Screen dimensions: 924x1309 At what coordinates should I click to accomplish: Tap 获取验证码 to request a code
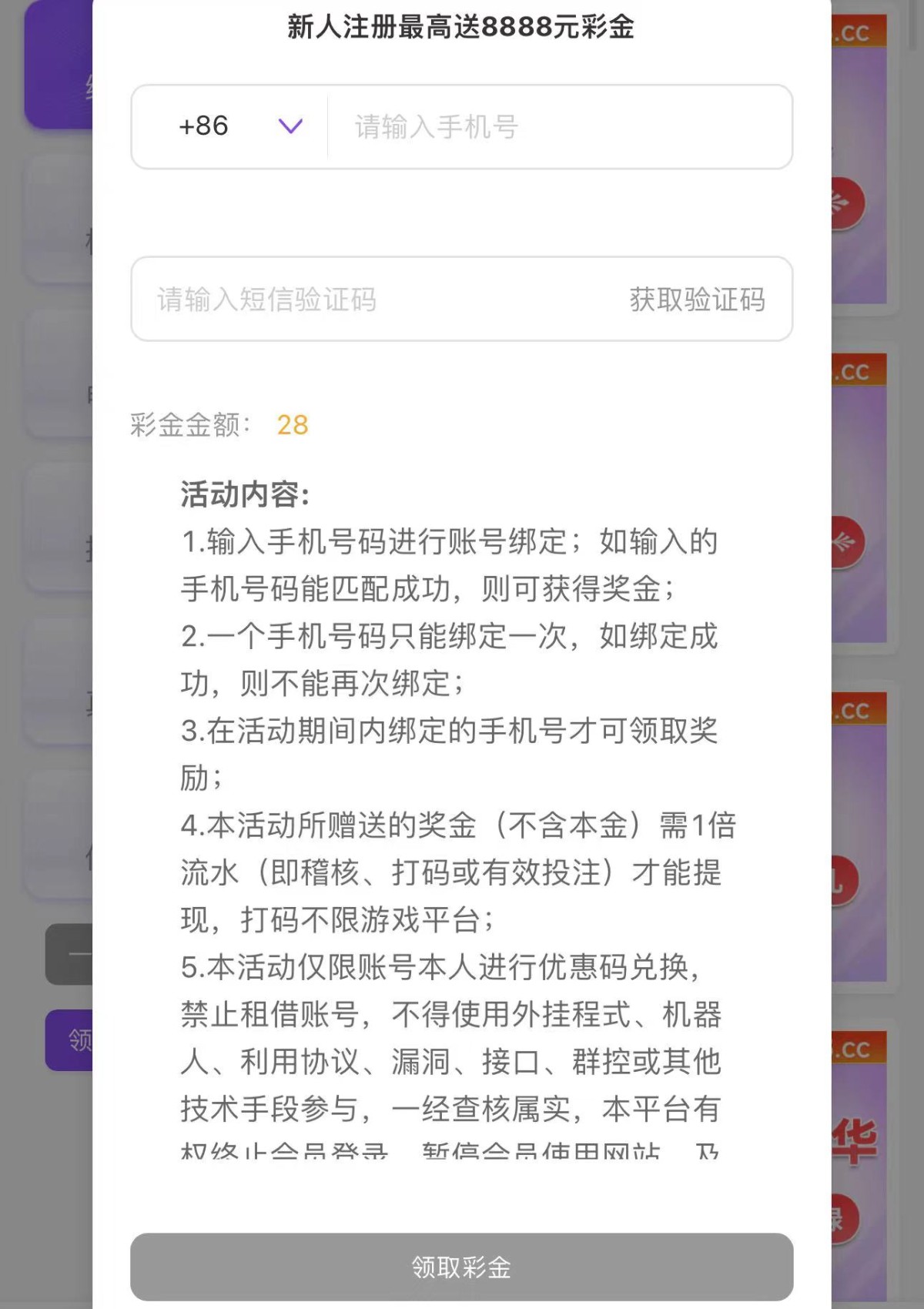click(x=697, y=300)
